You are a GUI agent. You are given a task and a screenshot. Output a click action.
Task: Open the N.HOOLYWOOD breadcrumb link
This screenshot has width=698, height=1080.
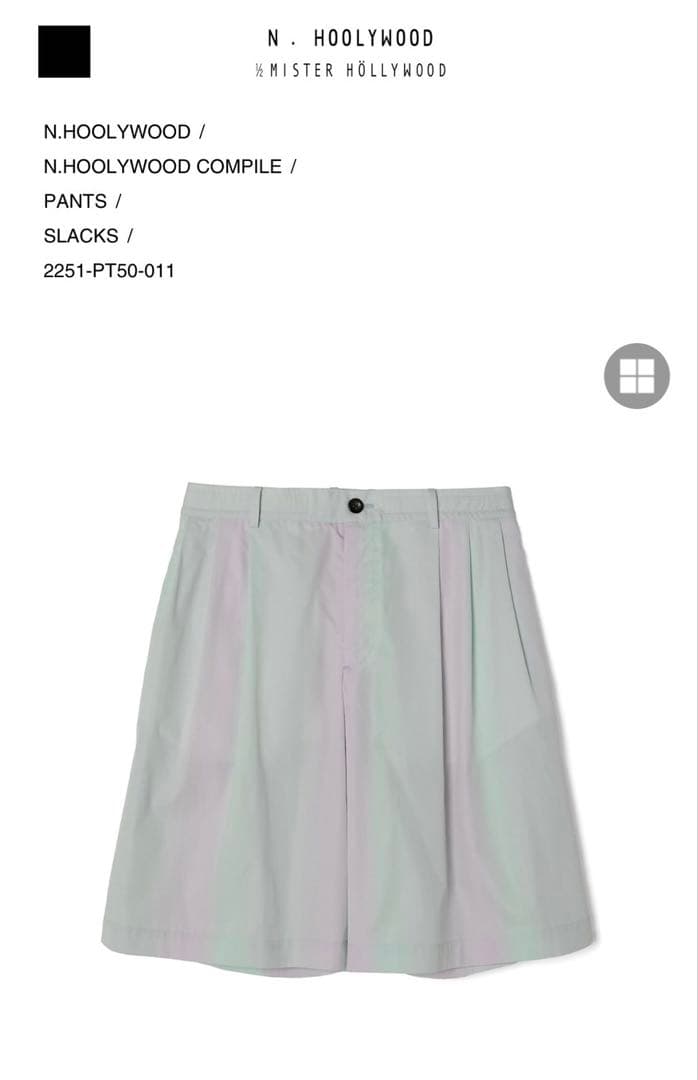click(x=117, y=131)
